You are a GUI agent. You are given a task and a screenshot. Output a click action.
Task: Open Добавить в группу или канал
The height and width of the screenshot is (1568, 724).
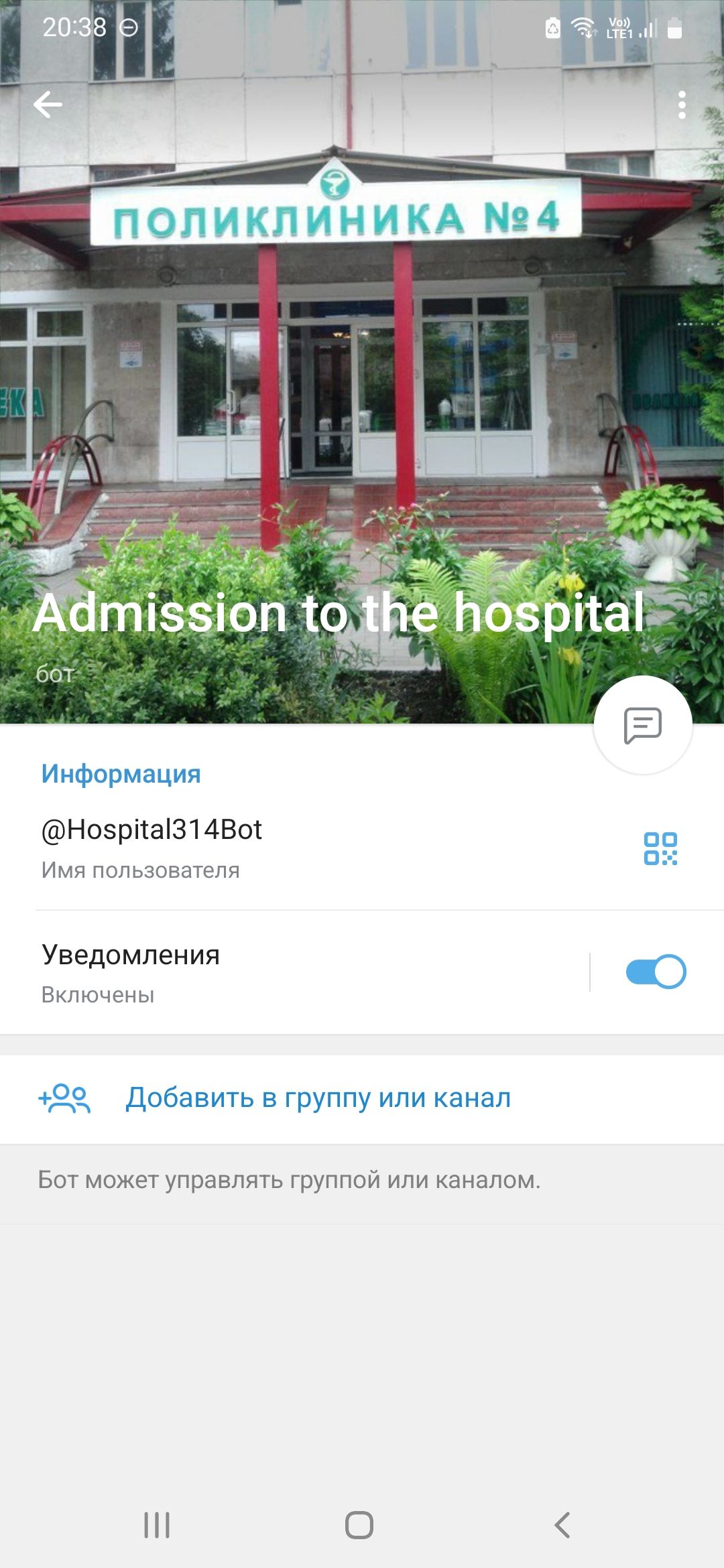pyautogui.click(x=318, y=1098)
